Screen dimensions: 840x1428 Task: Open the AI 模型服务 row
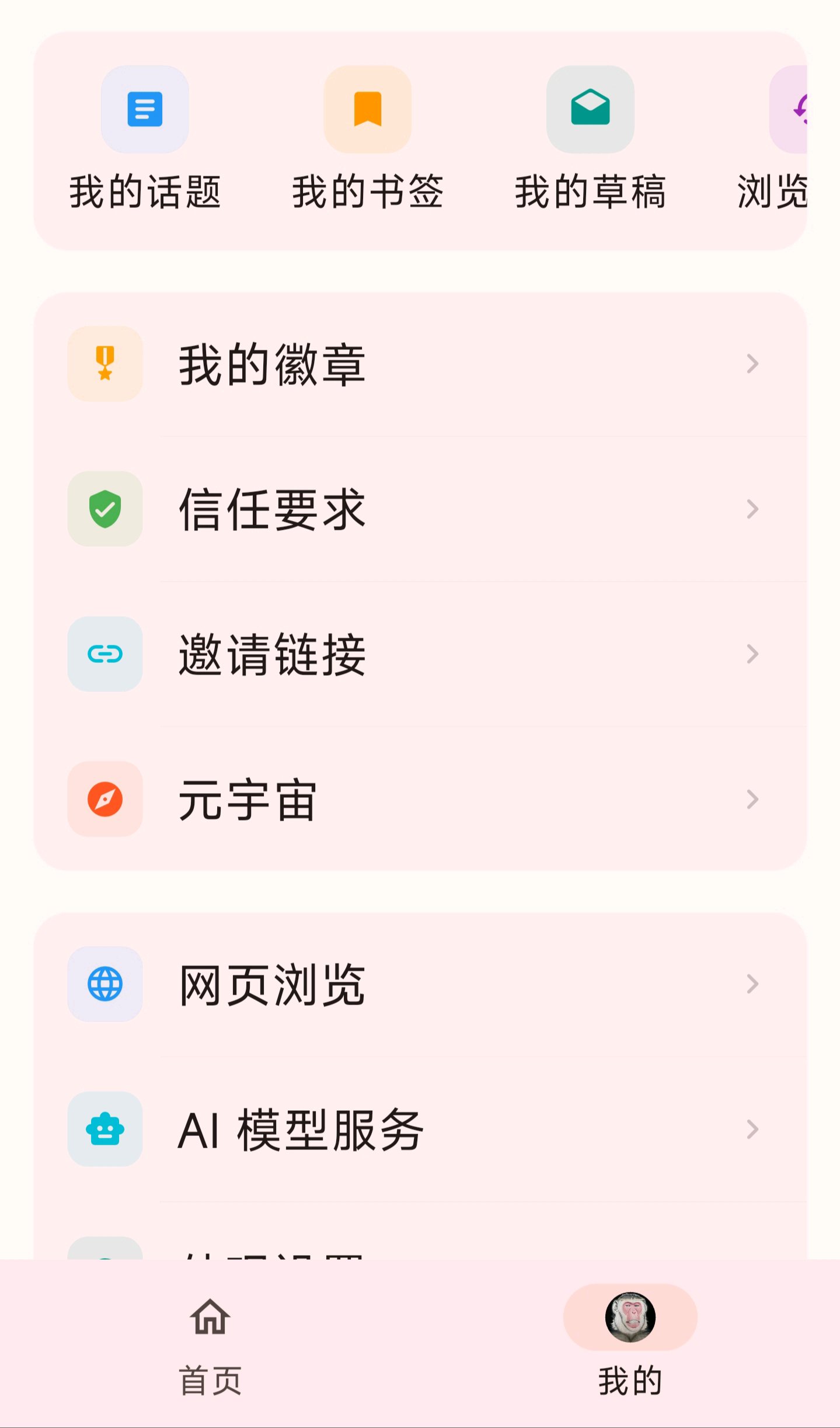click(420, 1129)
